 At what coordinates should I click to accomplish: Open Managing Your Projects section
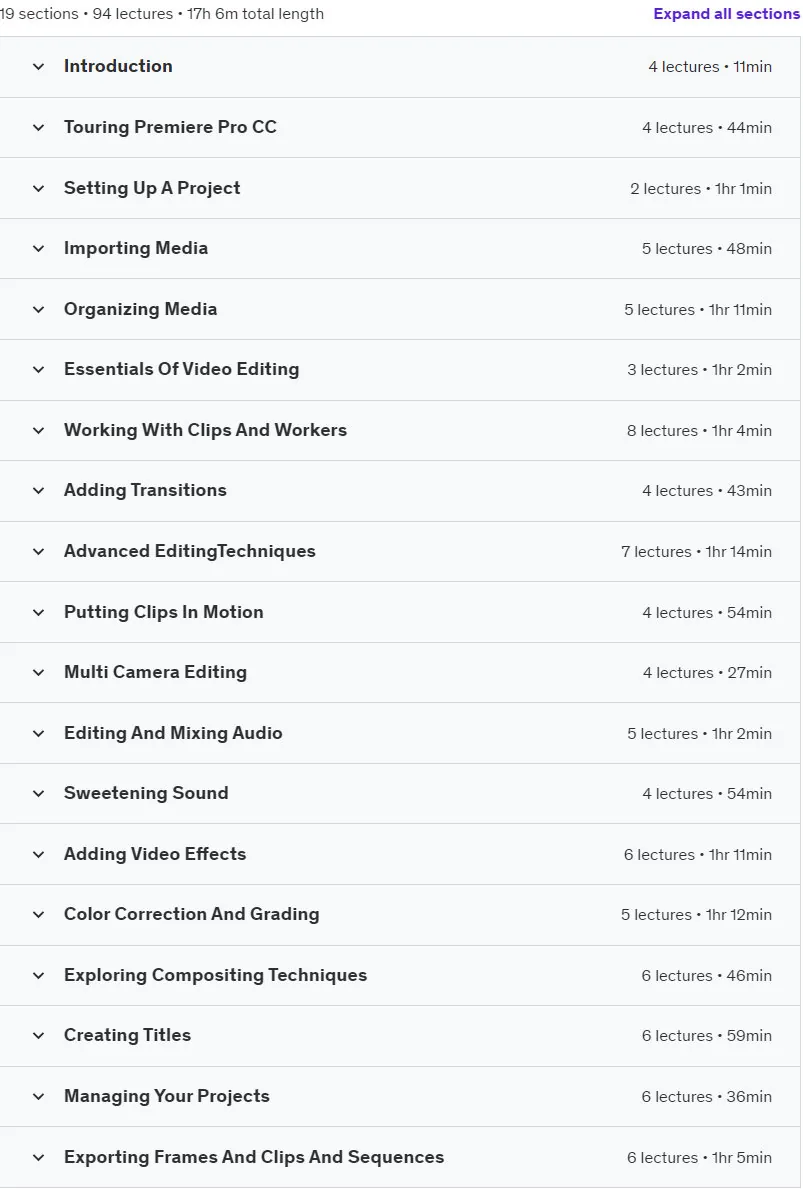tap(400, 1096)
